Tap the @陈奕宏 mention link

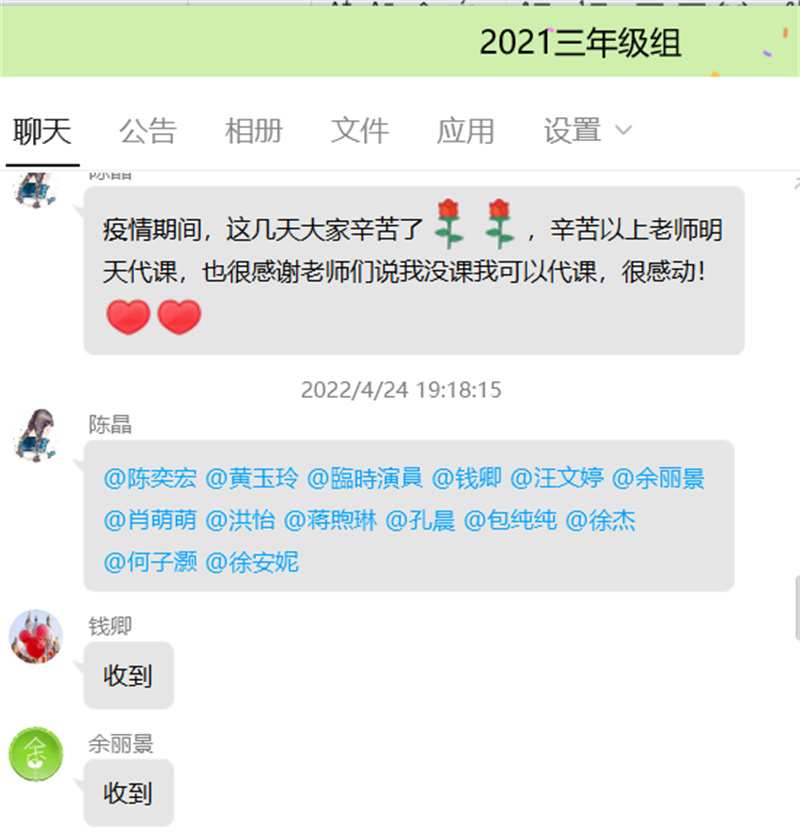(150, 478)
